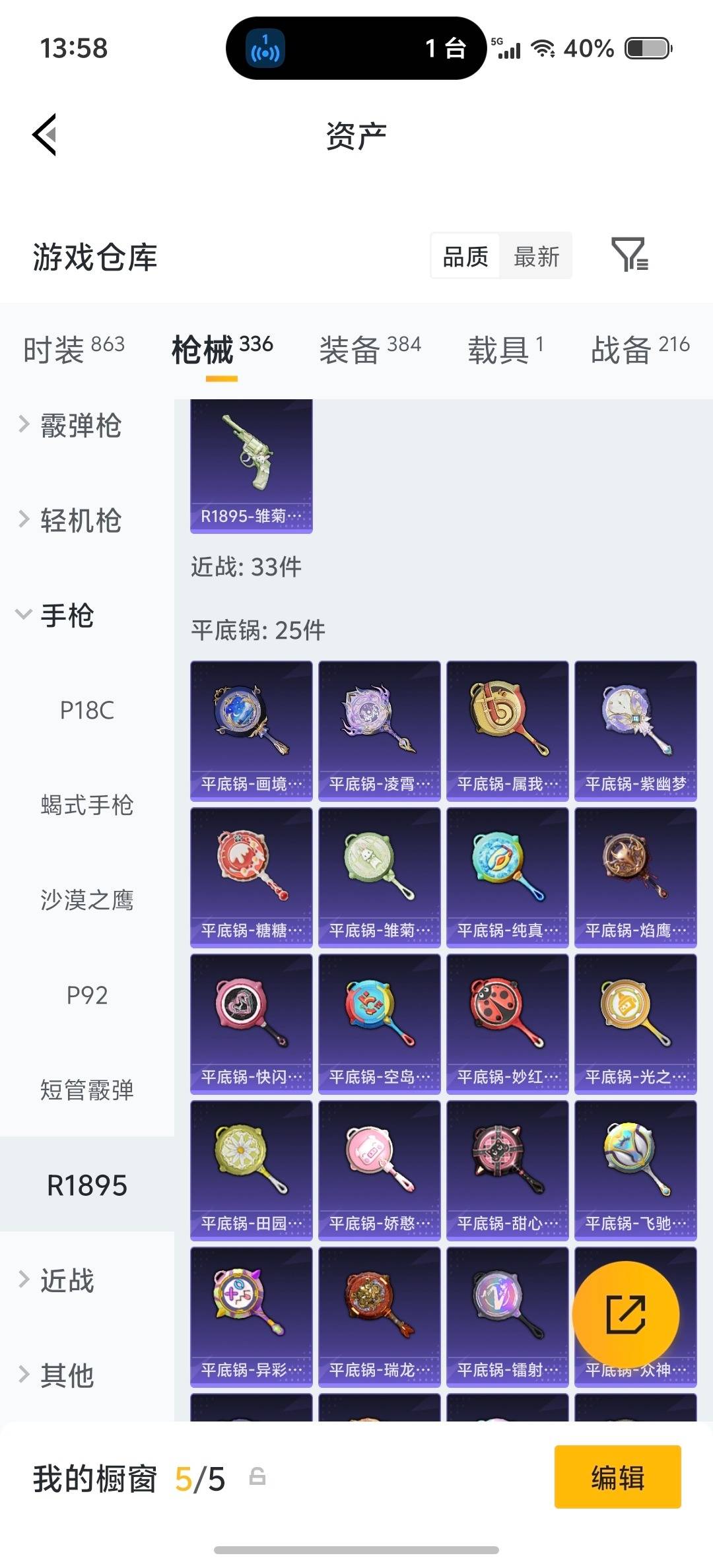
Task: Switch to the 时装 tab
Action: (73, 350)
